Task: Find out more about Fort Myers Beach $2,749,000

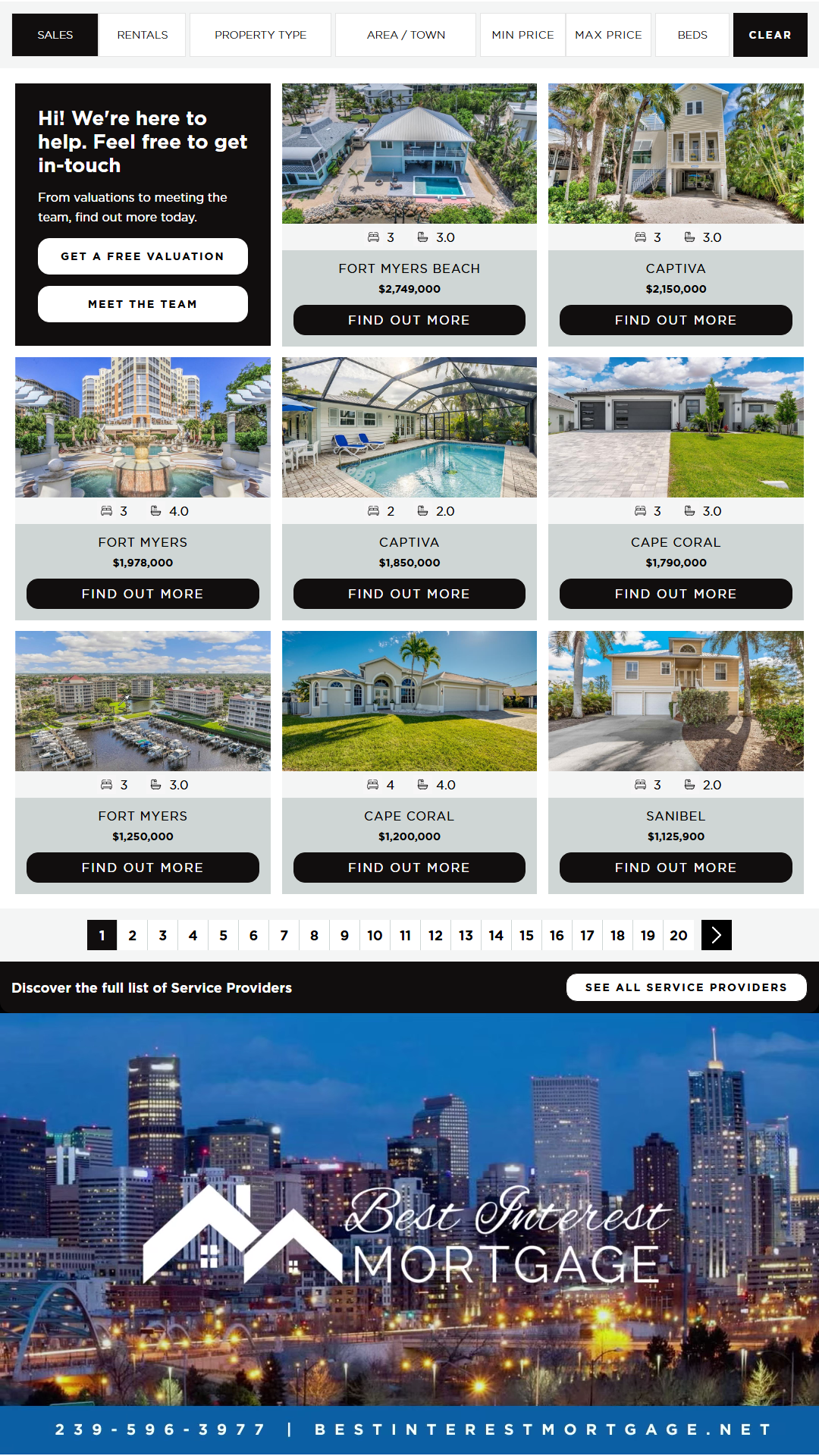Action: 409,320
